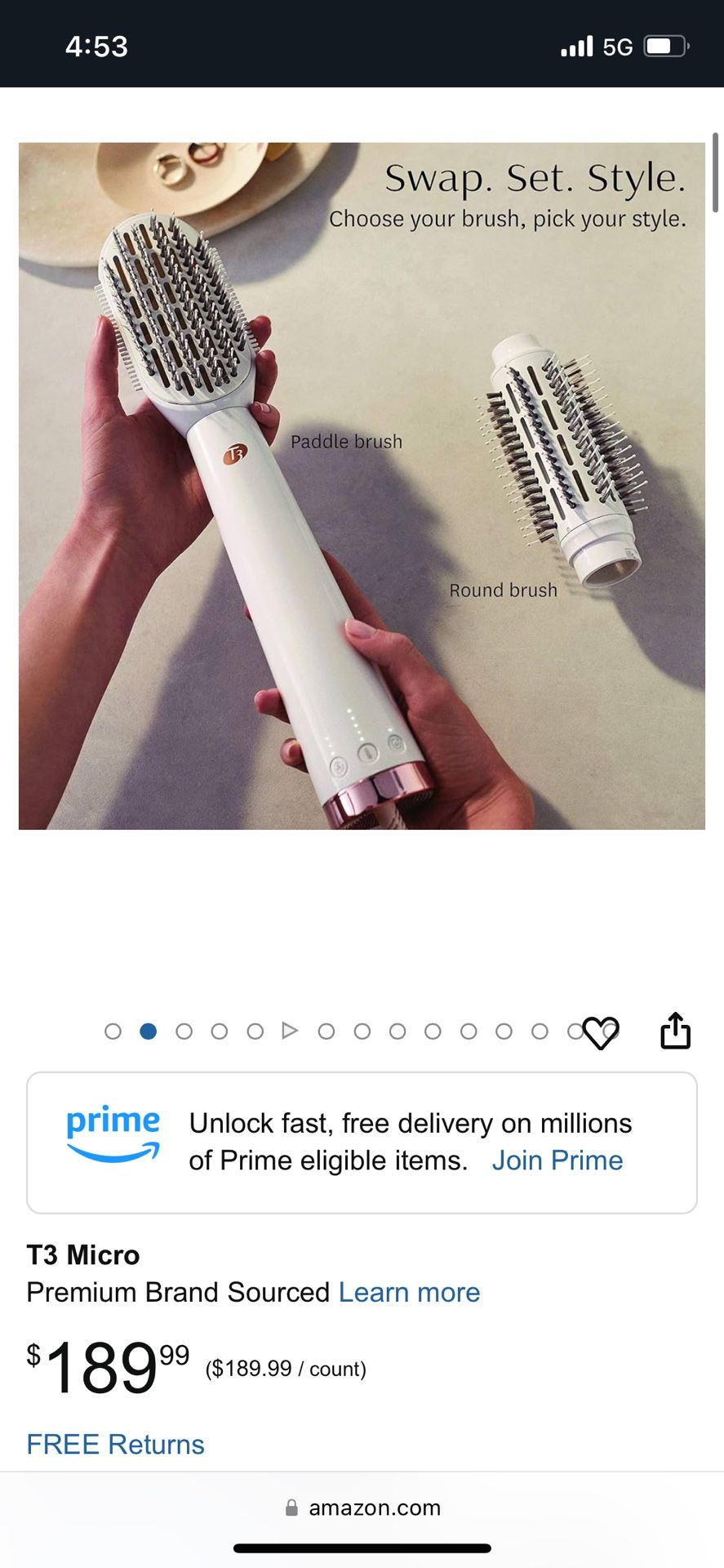Open Learn more about Premium Brand Sourced
The image size is (724, 1568).
409,1293
